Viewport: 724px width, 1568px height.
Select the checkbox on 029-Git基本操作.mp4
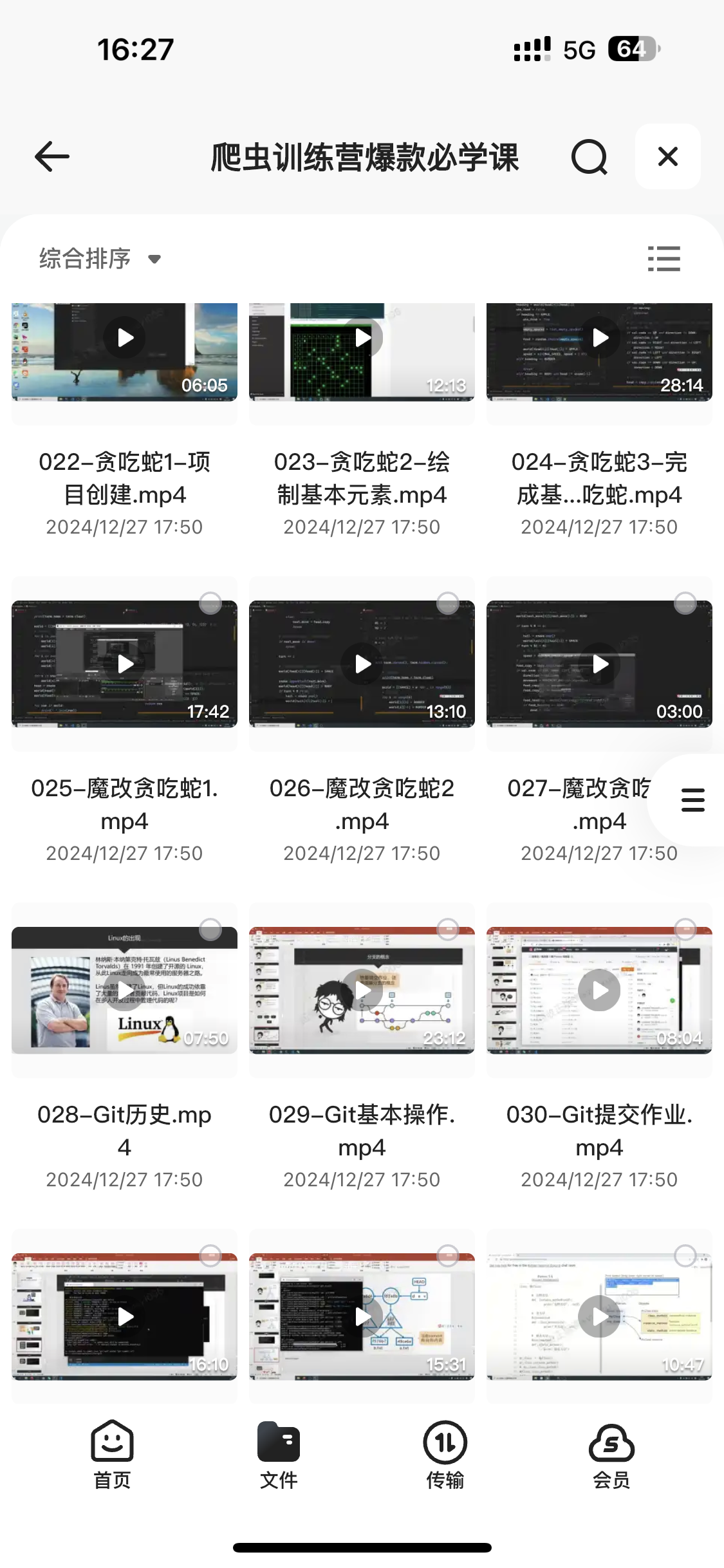447,929
